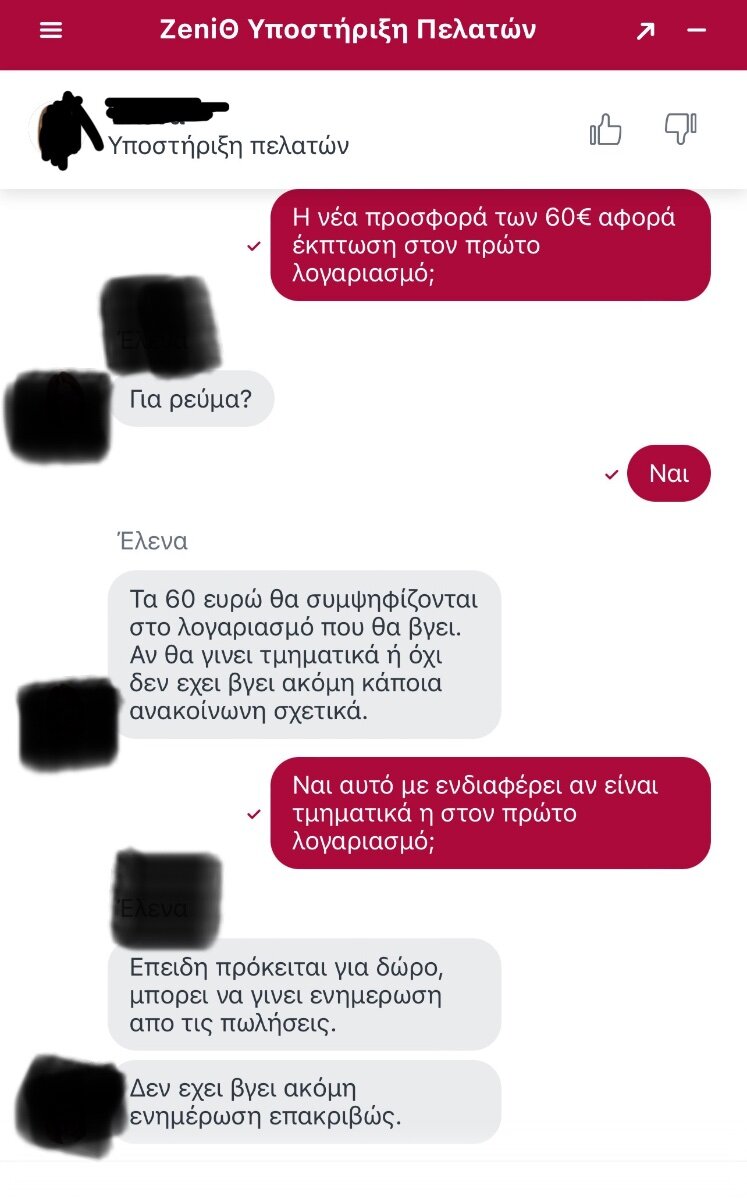
Task: Open the hamburger menu
Action: point(50,31)
